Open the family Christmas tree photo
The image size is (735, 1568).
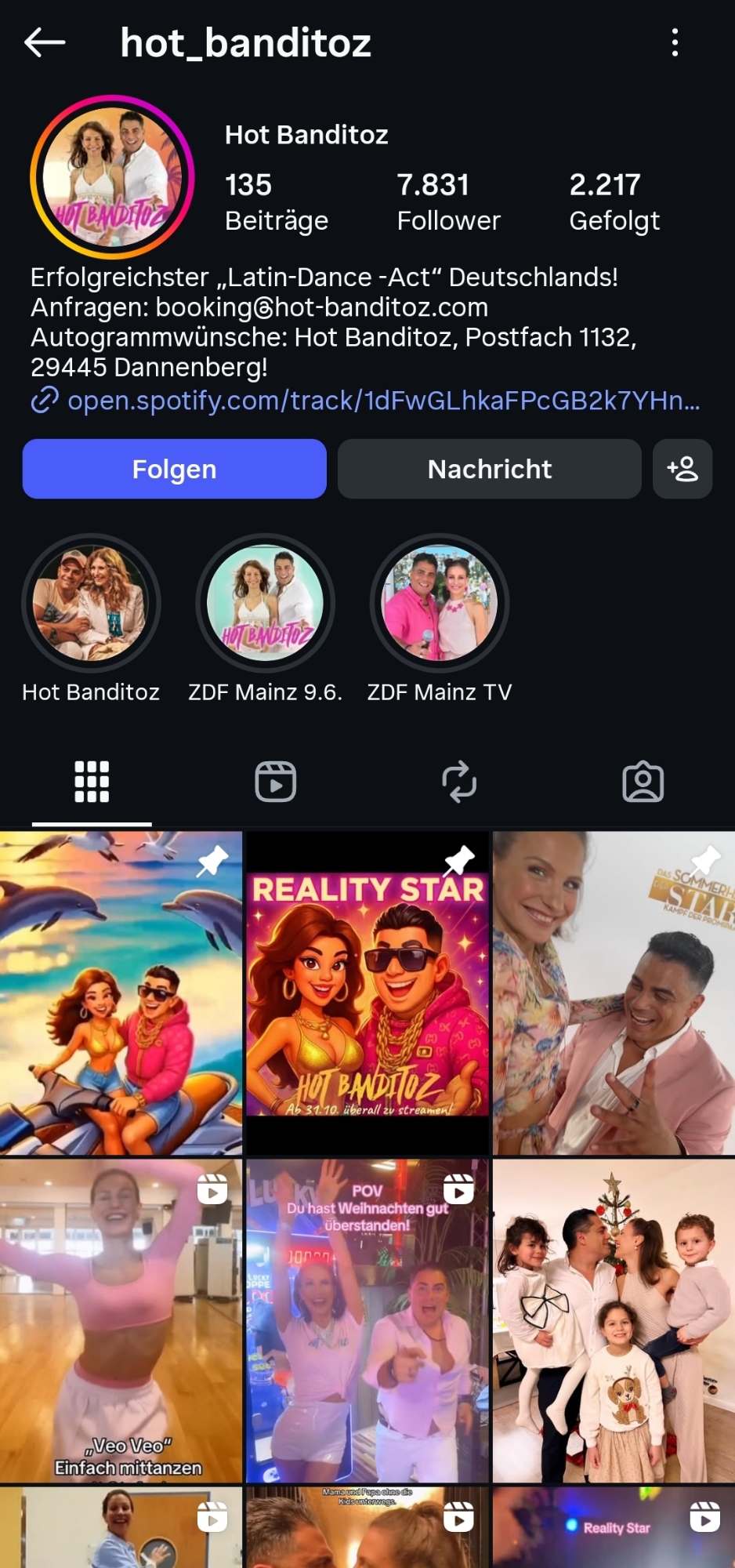pos(614,1321)
